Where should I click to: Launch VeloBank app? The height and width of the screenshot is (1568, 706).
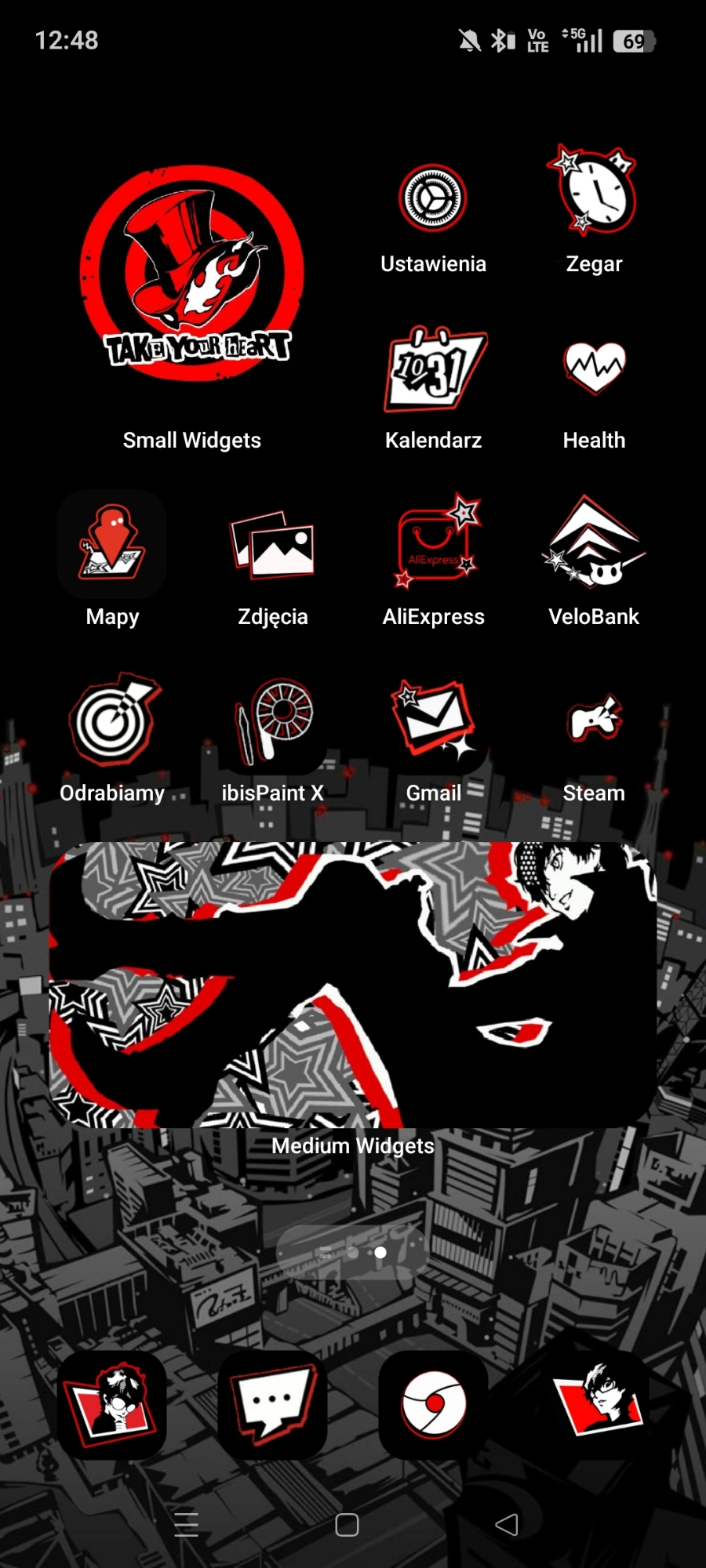pos(594,543)
